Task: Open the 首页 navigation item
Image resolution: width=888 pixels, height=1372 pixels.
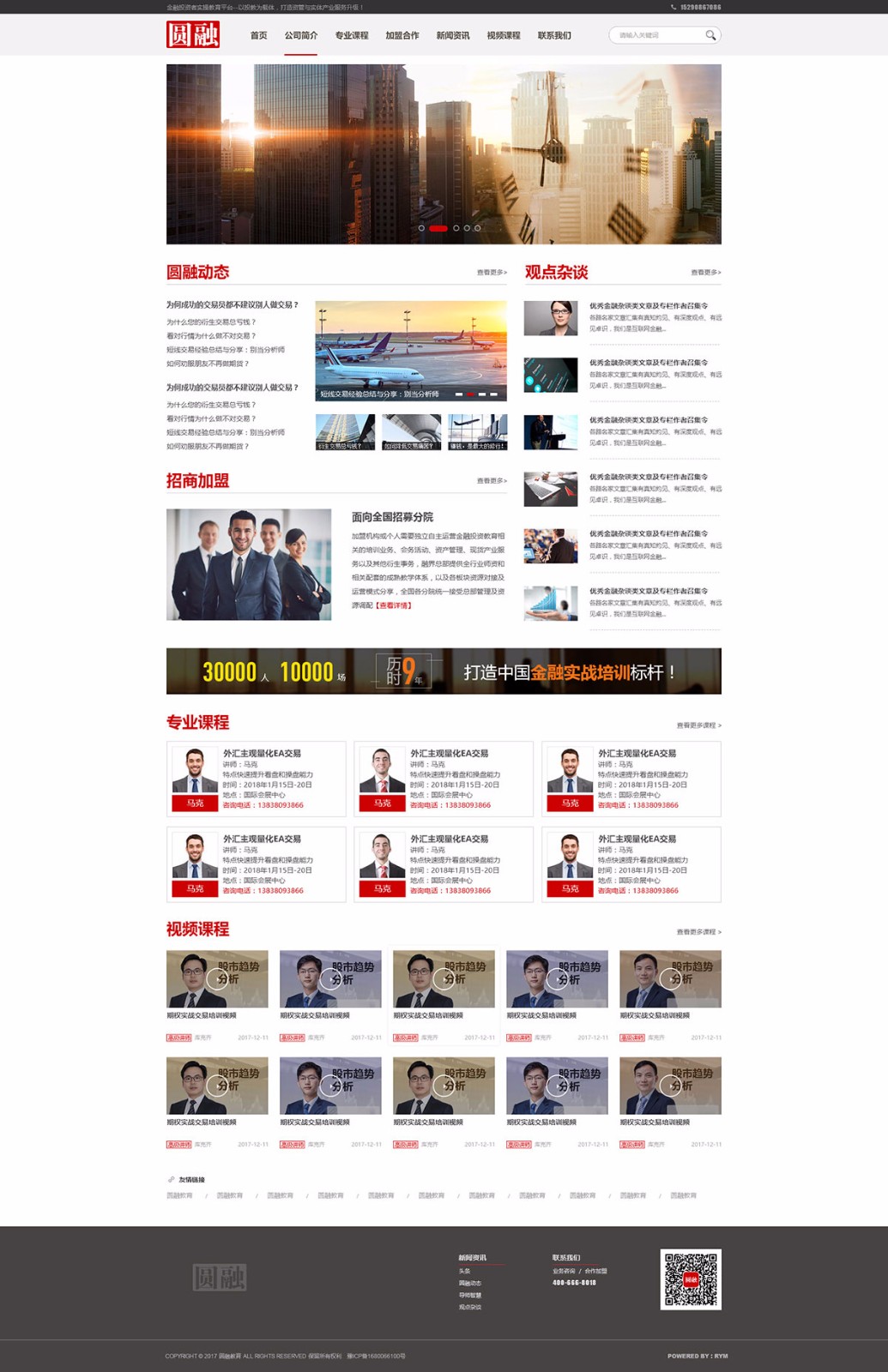Action: [x=258, y=35]
